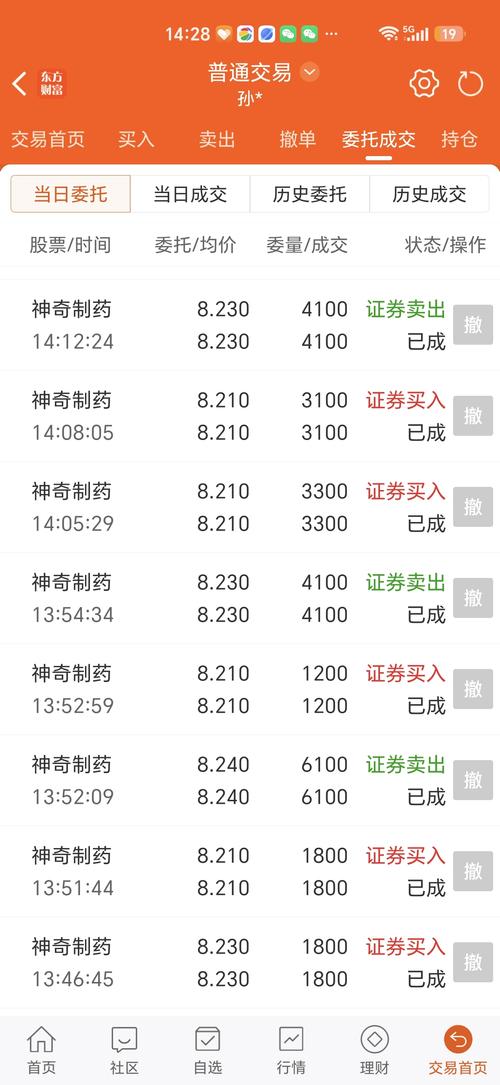The image size is (500, 1085).
Task: Refresh the order list
Action: pos(471,84)
